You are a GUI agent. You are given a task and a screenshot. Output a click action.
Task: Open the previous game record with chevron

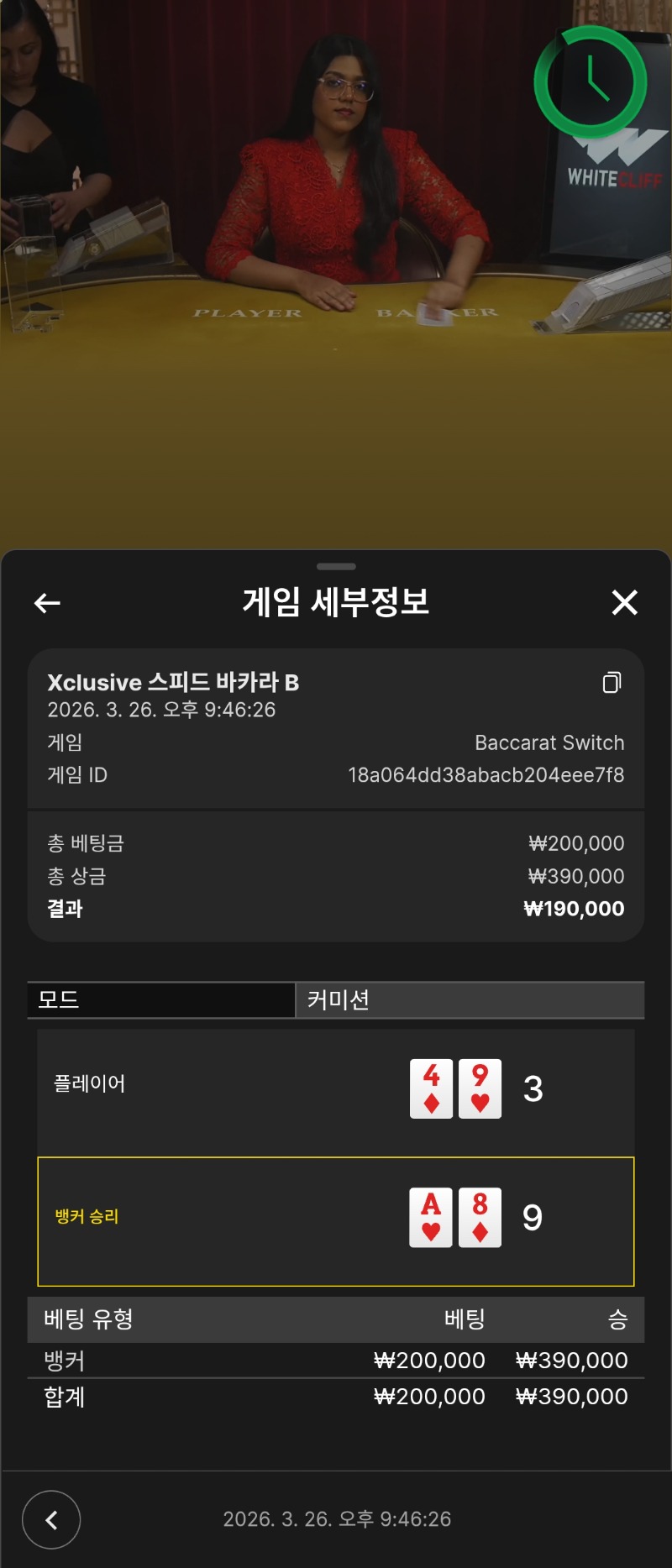tap(51, 1519)
